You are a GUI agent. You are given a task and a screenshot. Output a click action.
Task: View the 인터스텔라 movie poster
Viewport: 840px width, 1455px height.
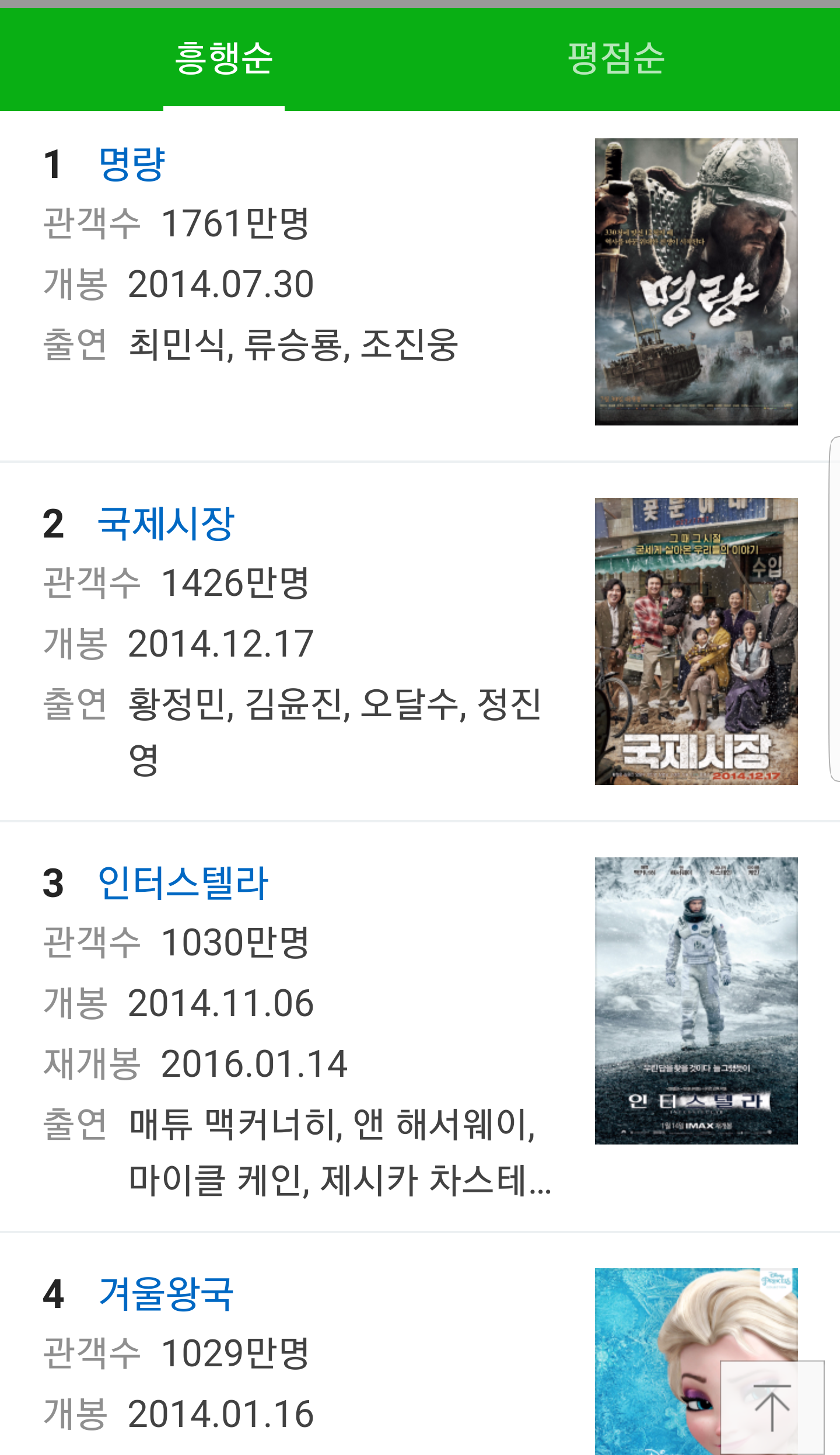696,1000
